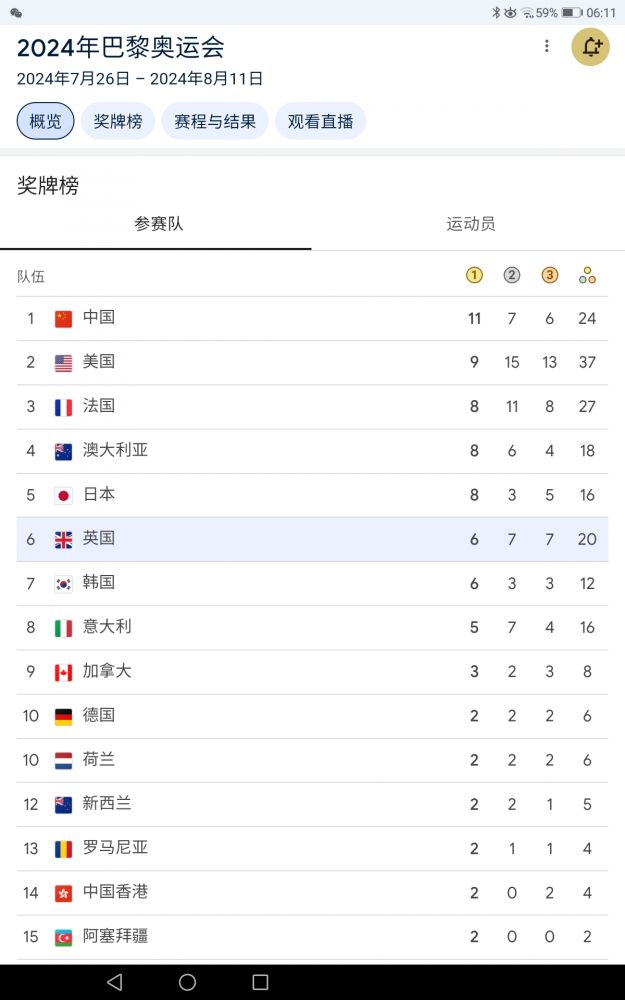Tap the 观看直播 chip
The image size is (625, 1000).
tap(320, 122)
